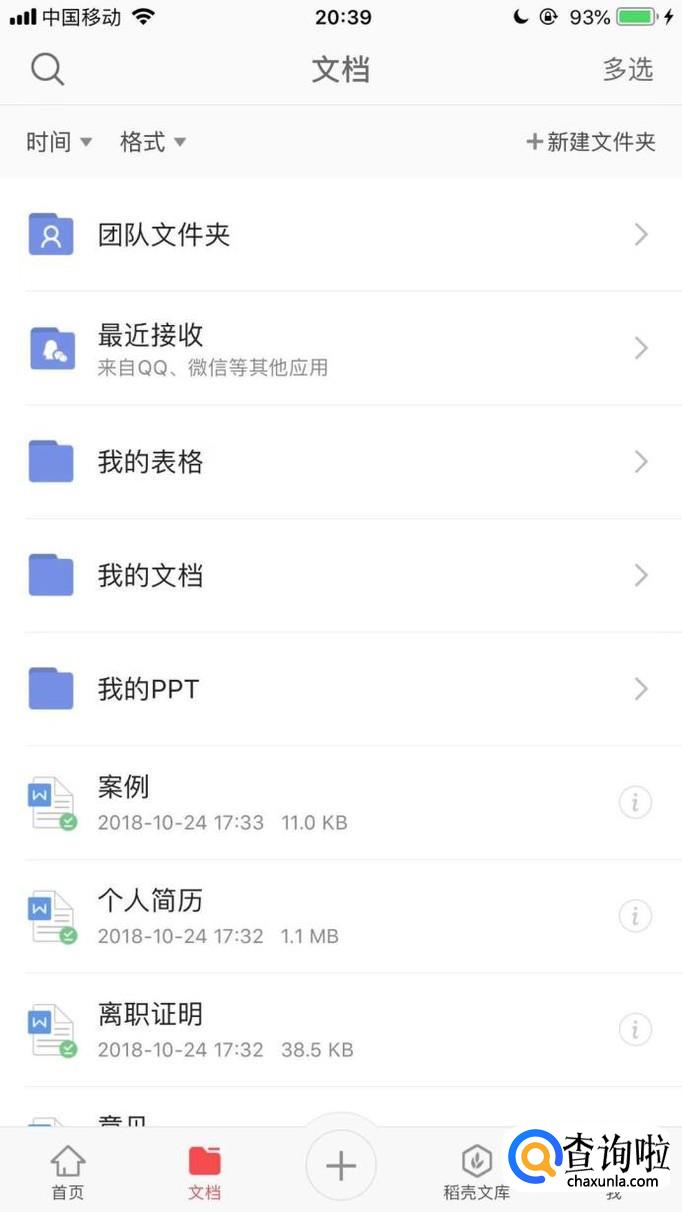The width and height of the screenshot is (682, 1212).
Task: Tap the plus button to create new
Action: tap(341, 1166)
